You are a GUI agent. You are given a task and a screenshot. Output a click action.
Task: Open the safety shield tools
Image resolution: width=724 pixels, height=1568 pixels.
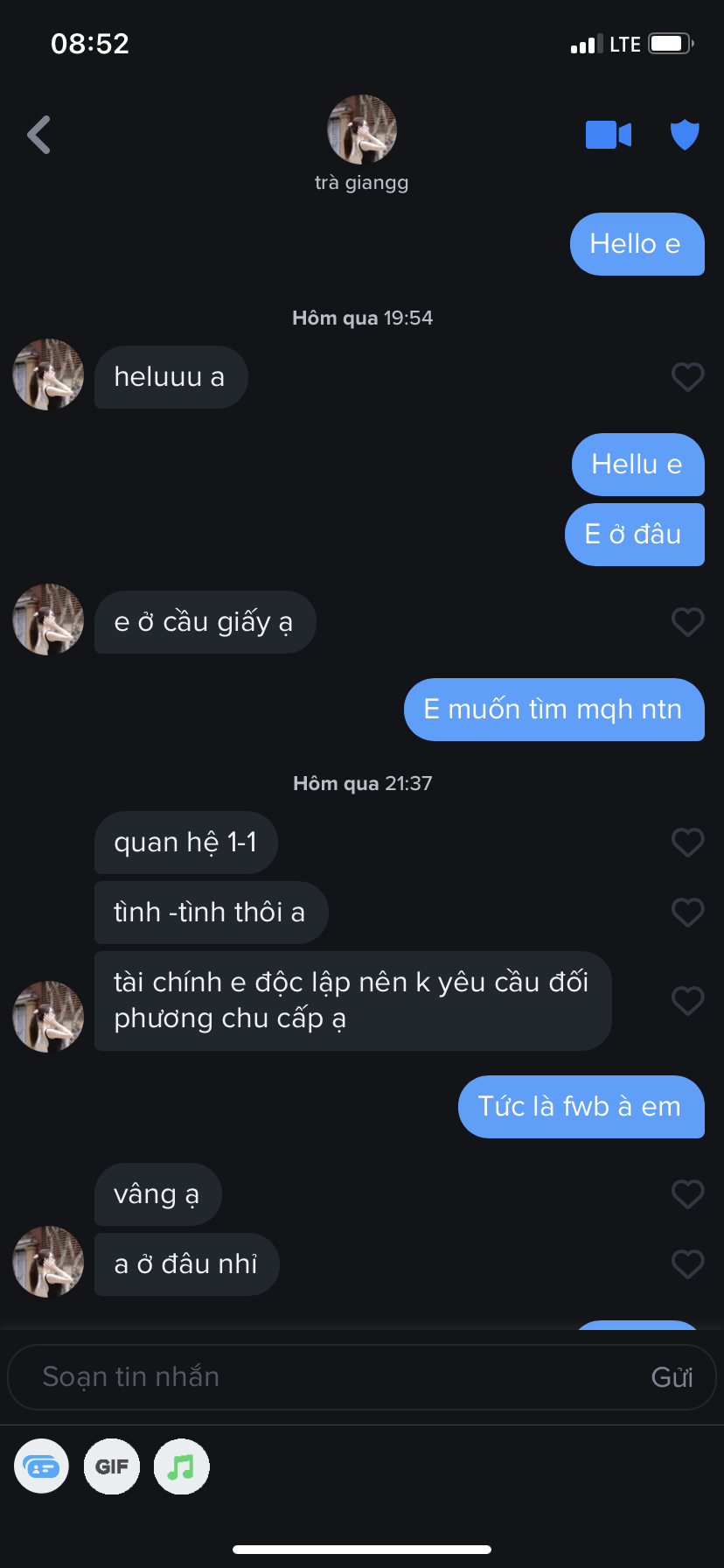point(684,135)
